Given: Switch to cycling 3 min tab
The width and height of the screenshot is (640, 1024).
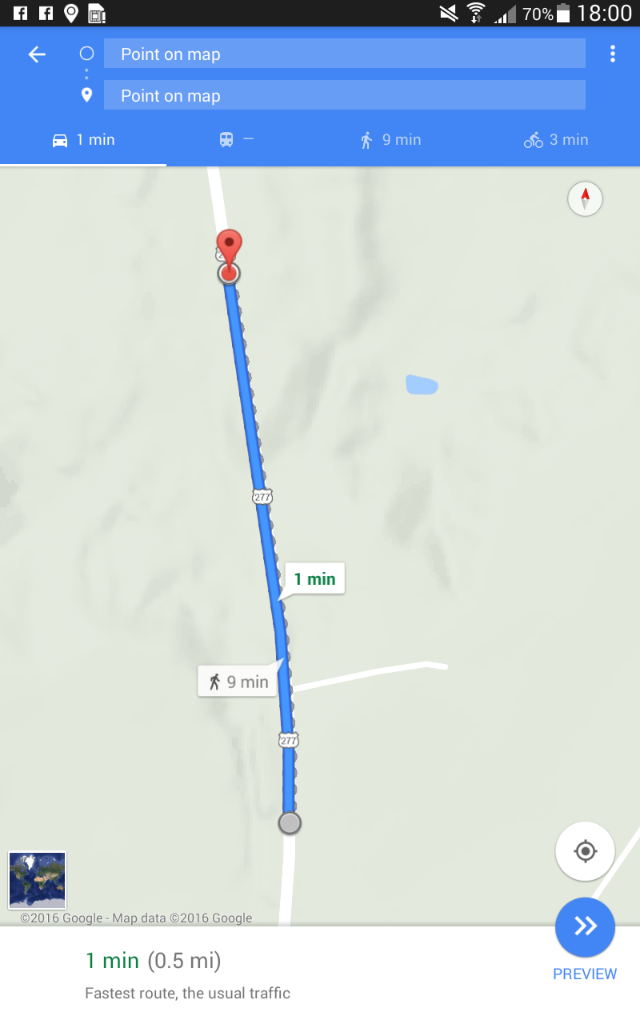Looking at the screenshot, I should coord(556,140).
